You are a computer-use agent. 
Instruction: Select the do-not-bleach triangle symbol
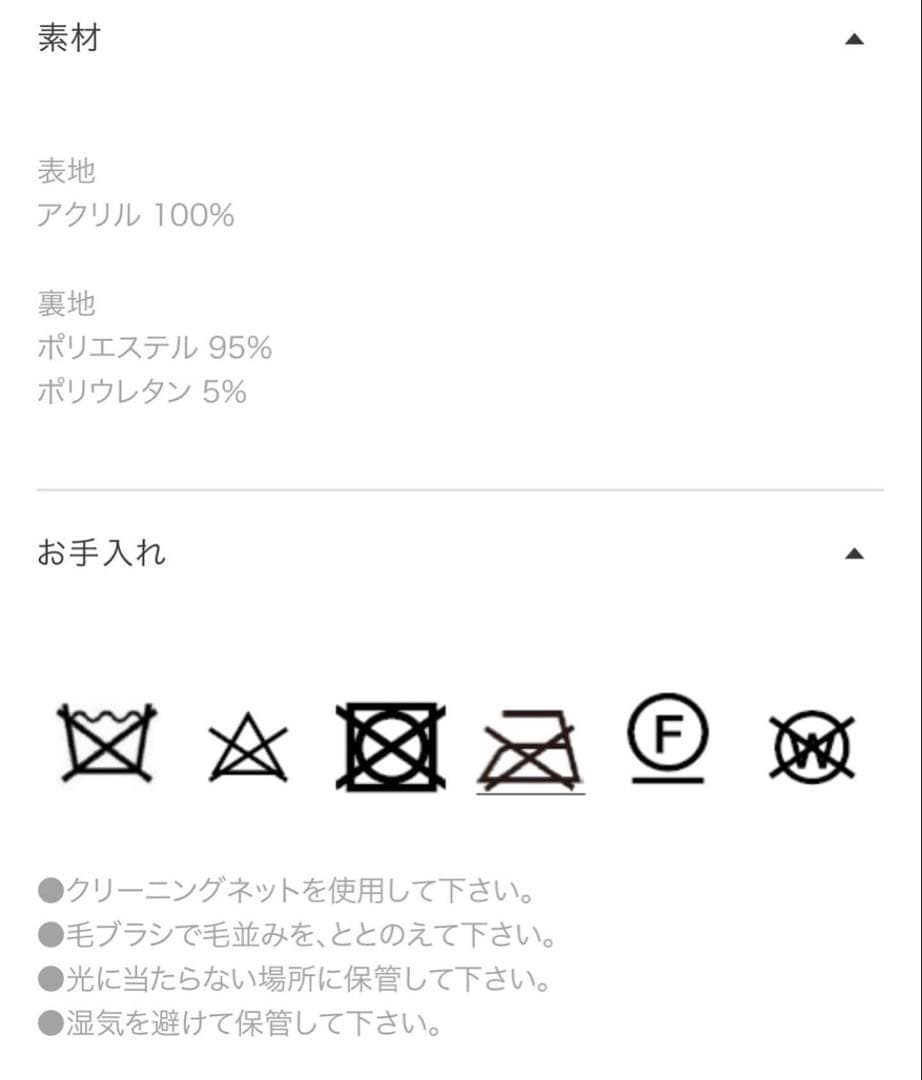249,748
